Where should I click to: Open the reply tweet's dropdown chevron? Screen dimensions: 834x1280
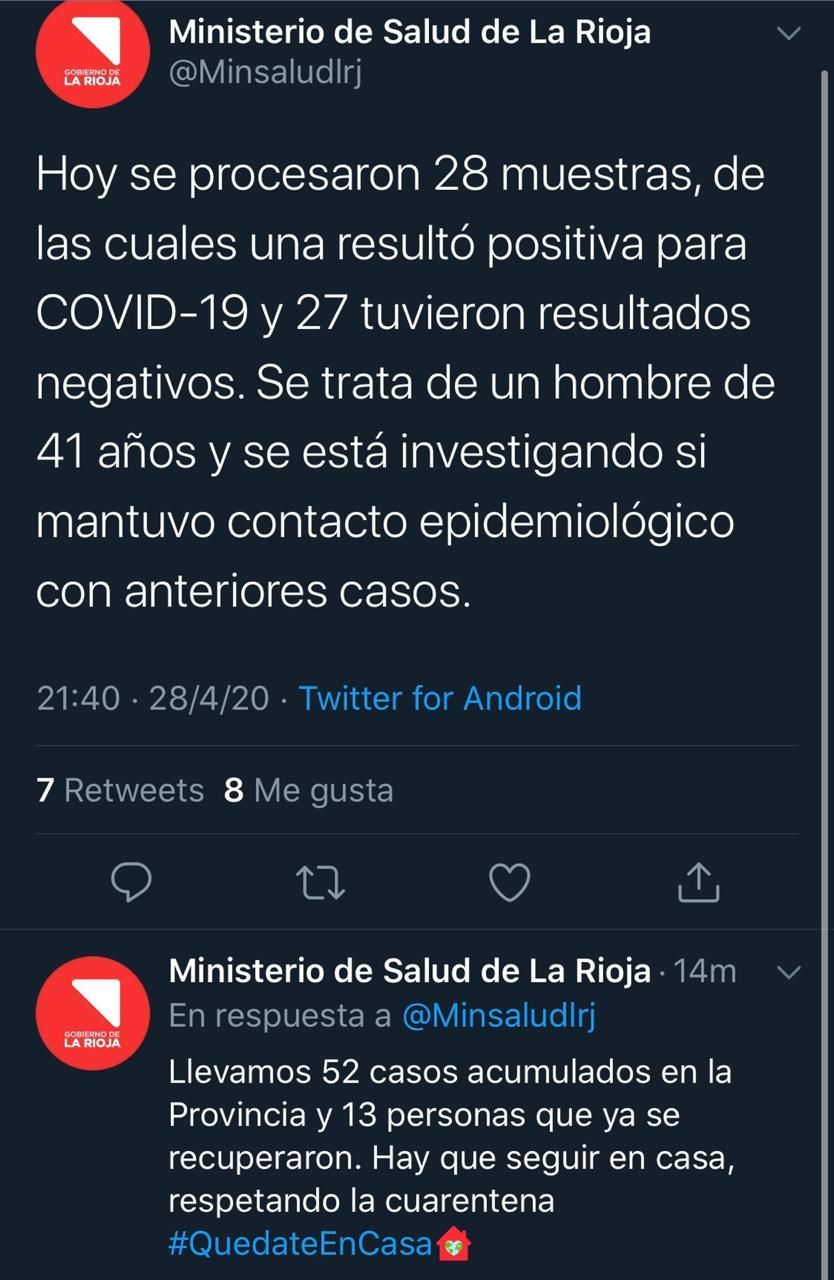[x=789, y=971]
